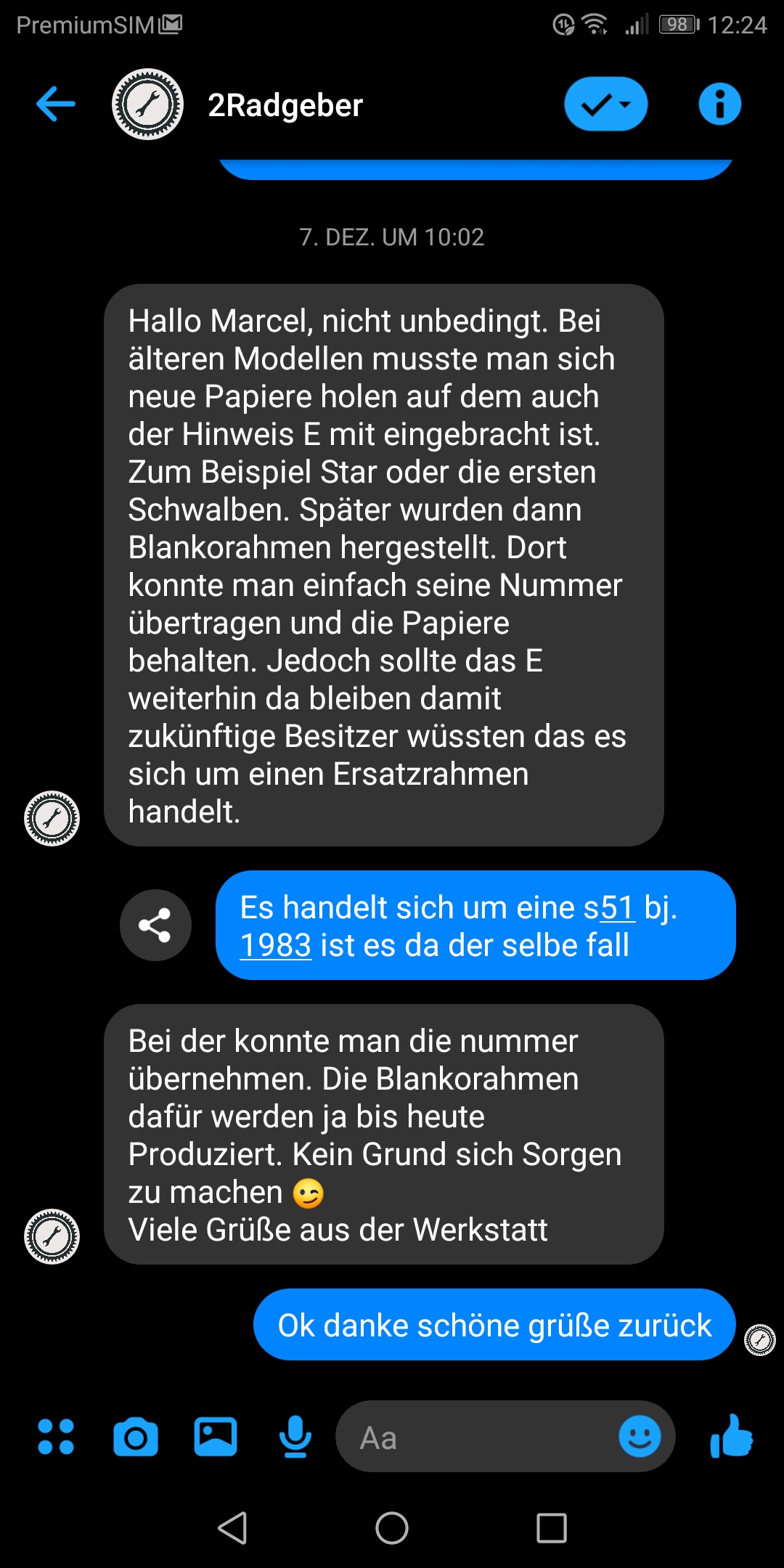Open the underlined 1983 link
The width and height of the screenshot is (784, 1568).
click(276, 945)
